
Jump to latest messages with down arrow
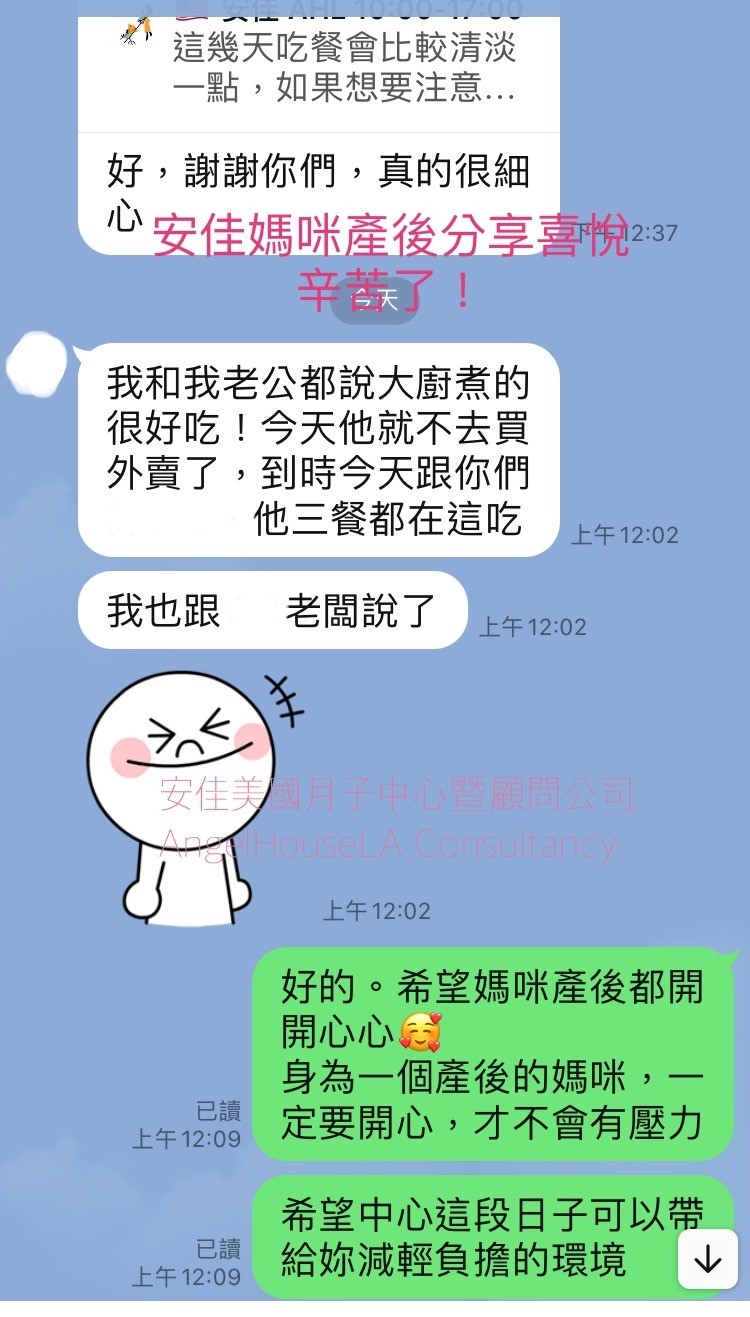[707, 1258]
